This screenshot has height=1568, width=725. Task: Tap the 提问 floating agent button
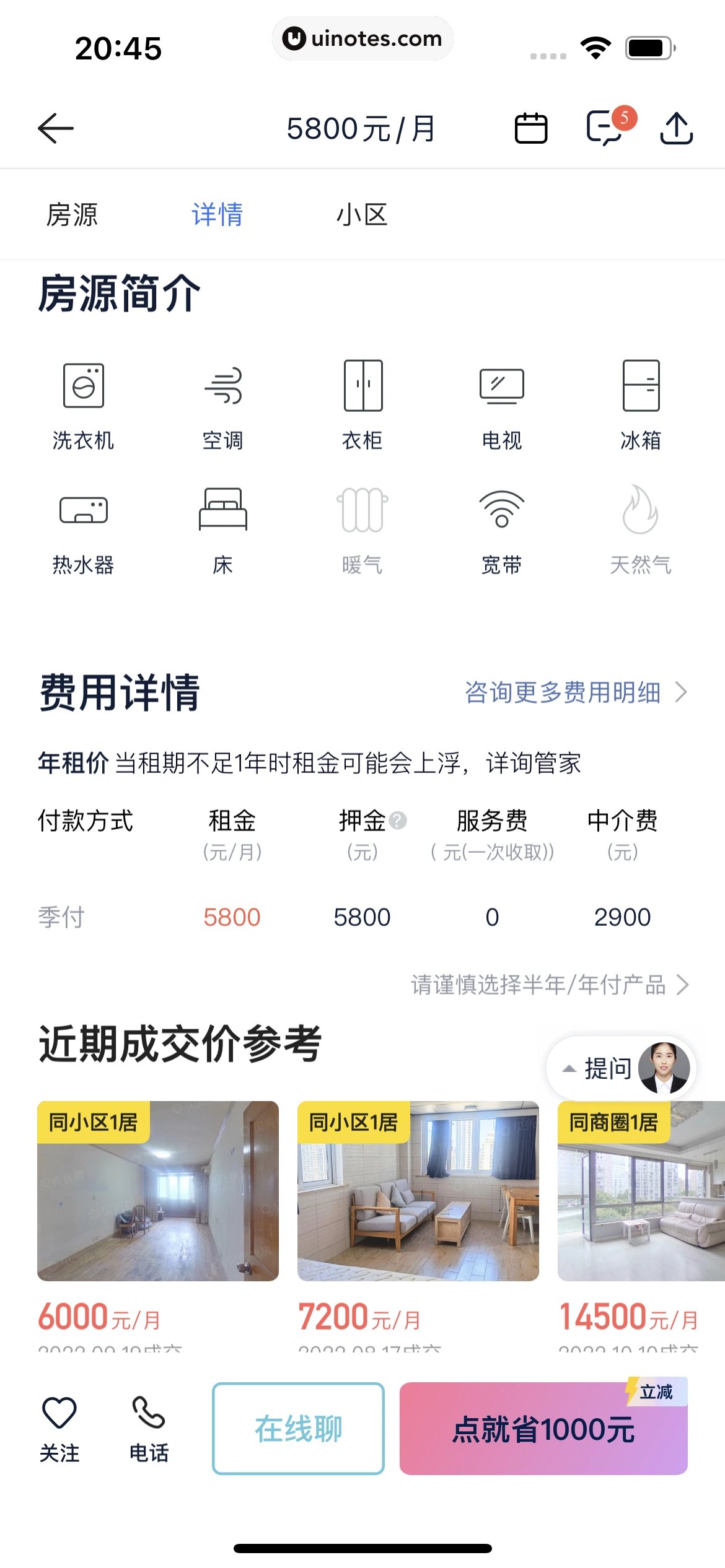622,1068
